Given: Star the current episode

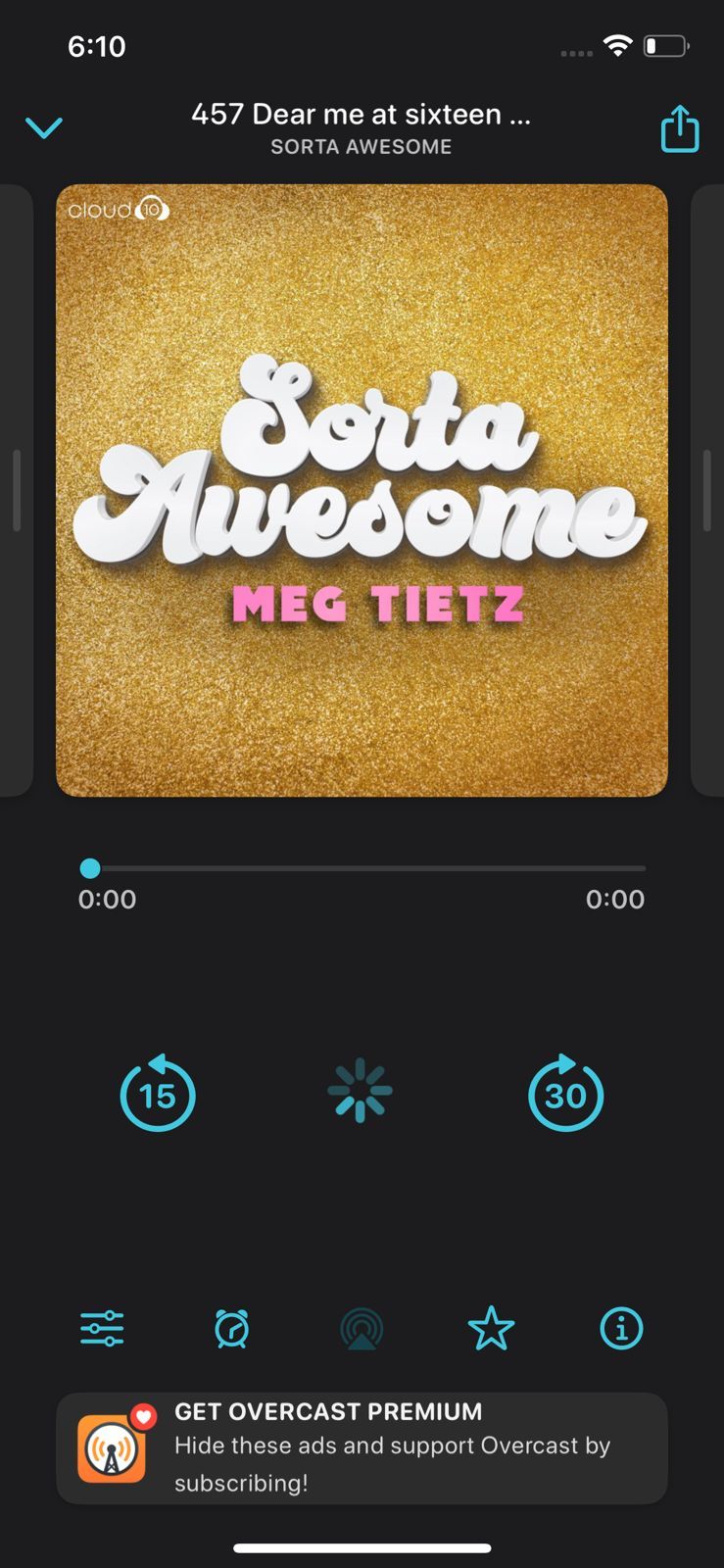Looking at the screenshot, I should (491, 1329).
